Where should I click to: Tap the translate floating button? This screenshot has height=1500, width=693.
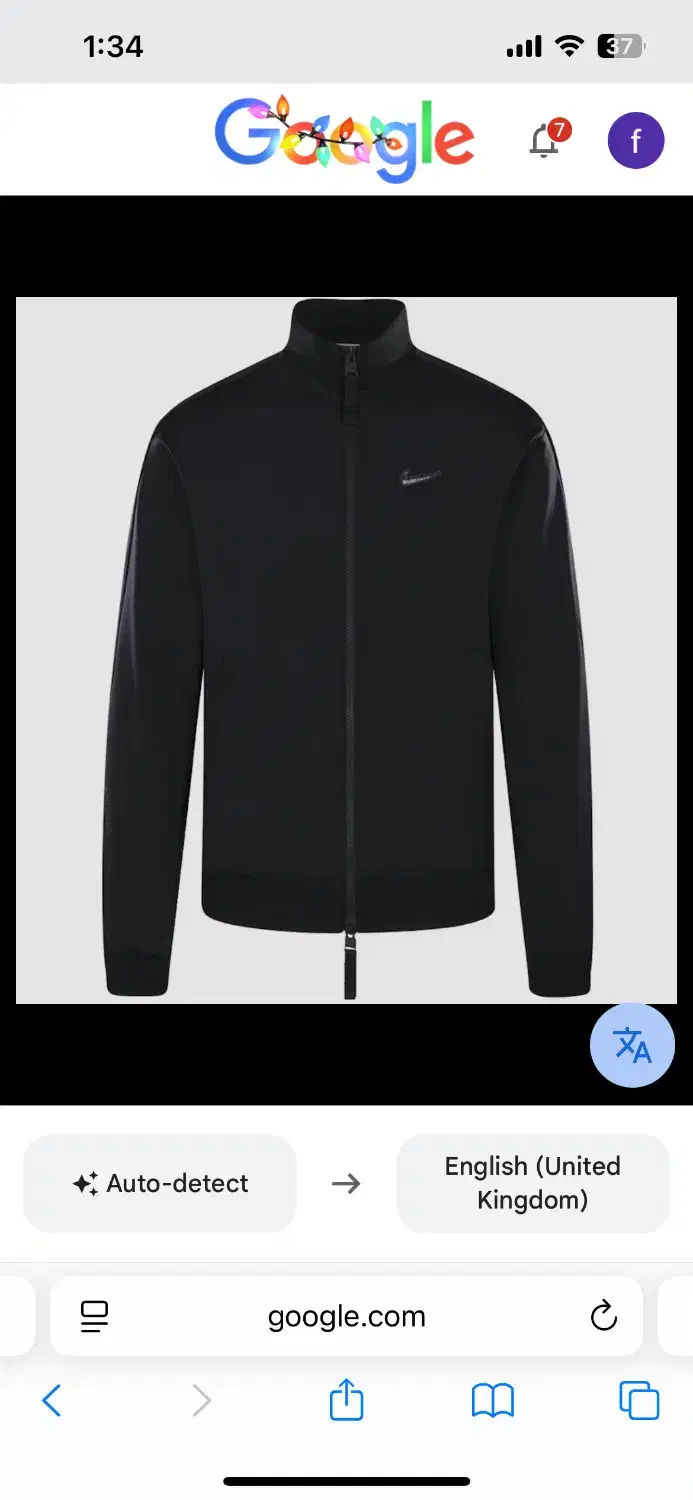(x=632, y=1045)
